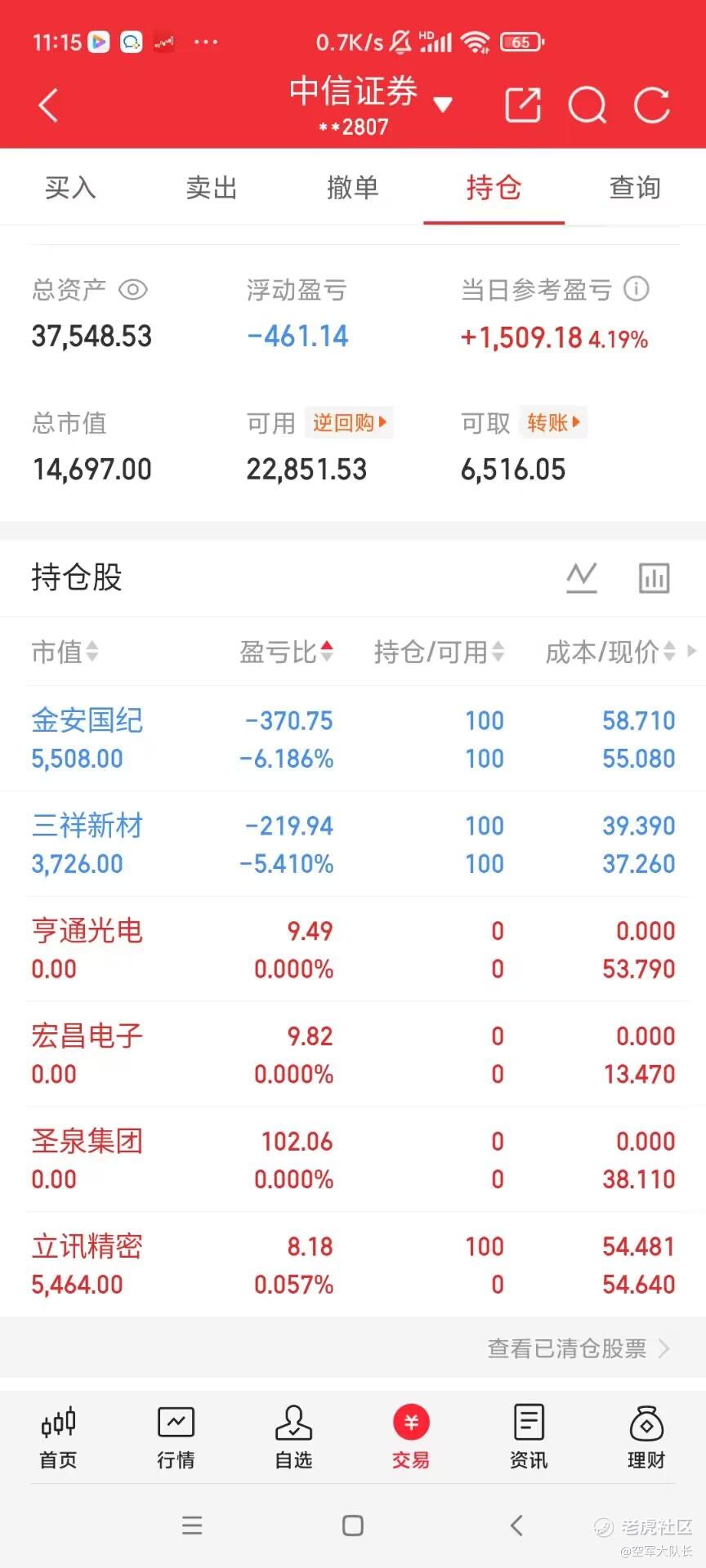Select the 查询 tab
The height and width of the screenshot is (1568, 706).
point(635,188)
